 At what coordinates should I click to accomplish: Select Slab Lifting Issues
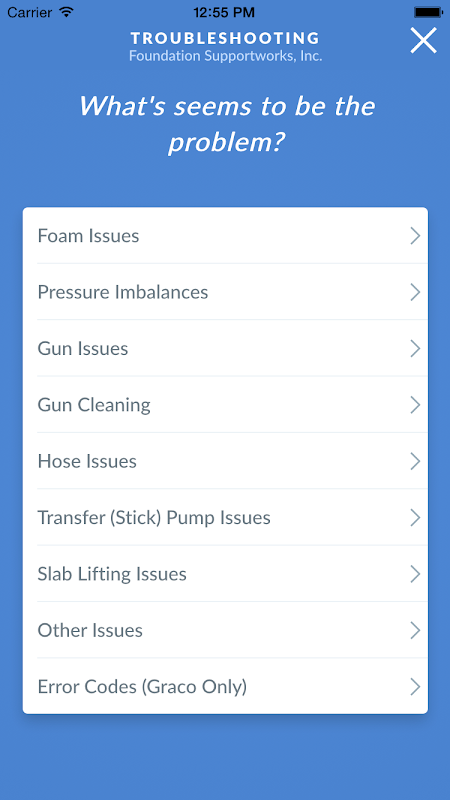coord(225,574)
